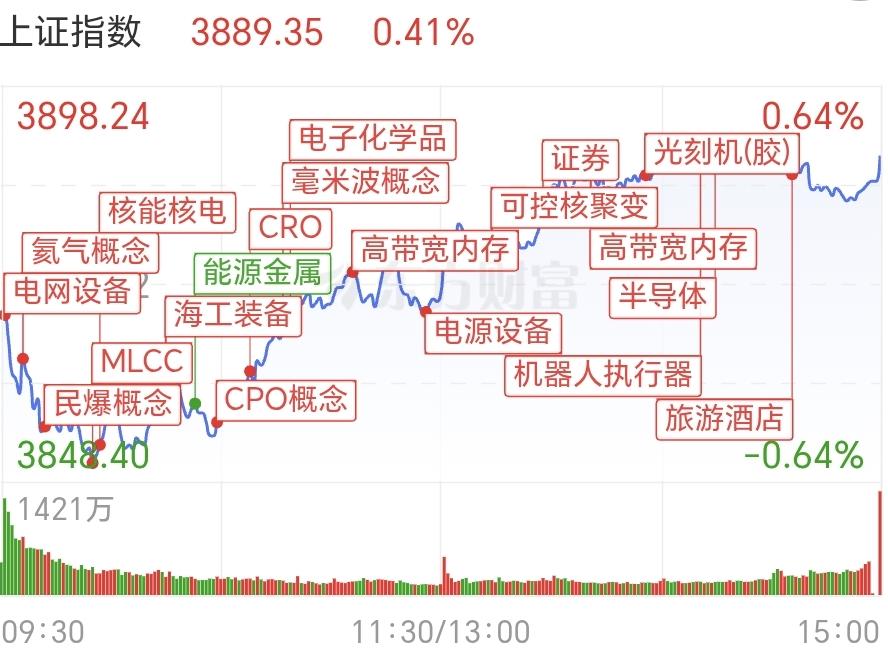Viewport: 888px width, 666px height.
Task: Open the MLCC concept tag
Action: coord(143,361)
